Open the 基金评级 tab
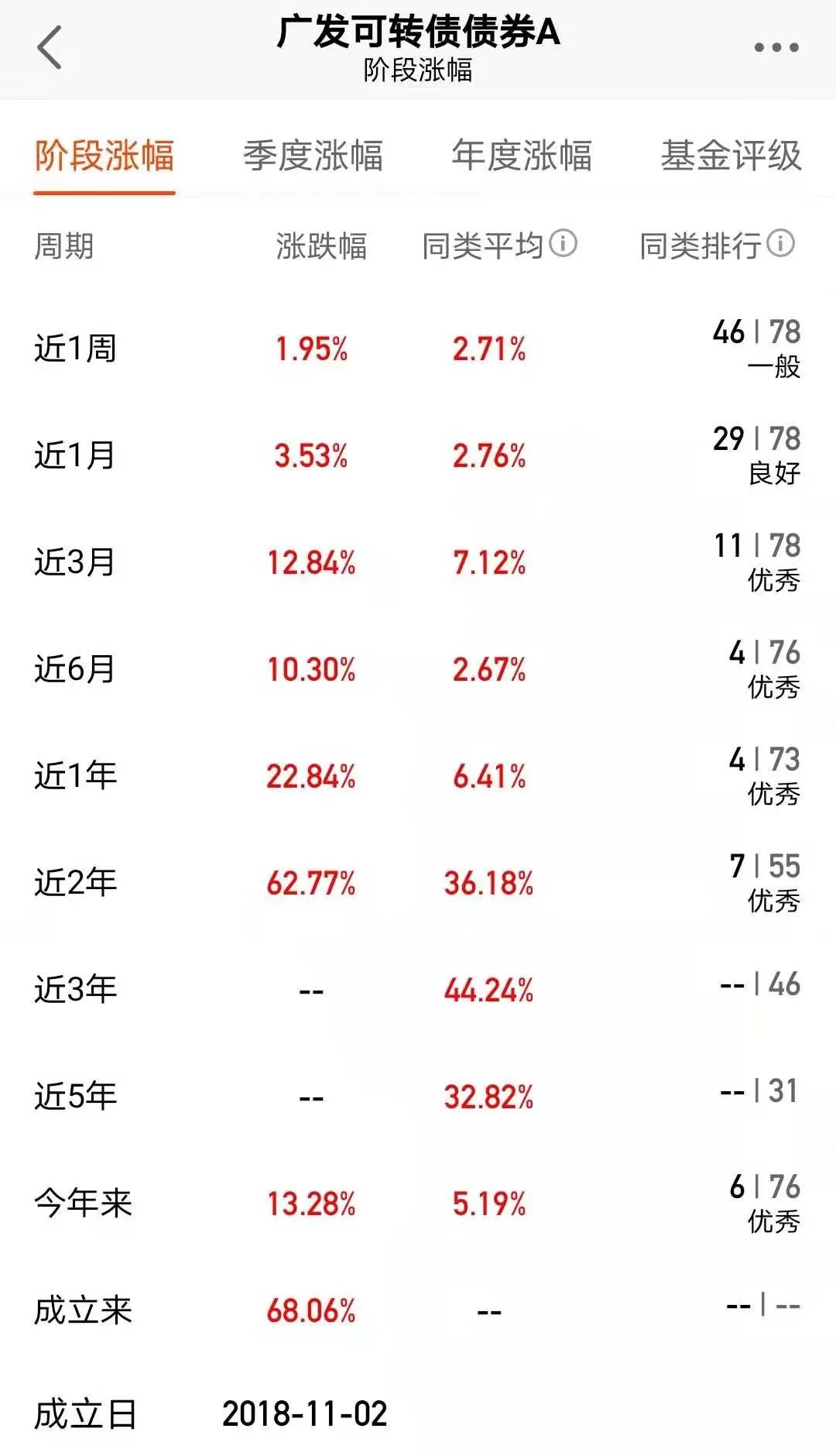836x1456 pixels. tap(731, 156)
